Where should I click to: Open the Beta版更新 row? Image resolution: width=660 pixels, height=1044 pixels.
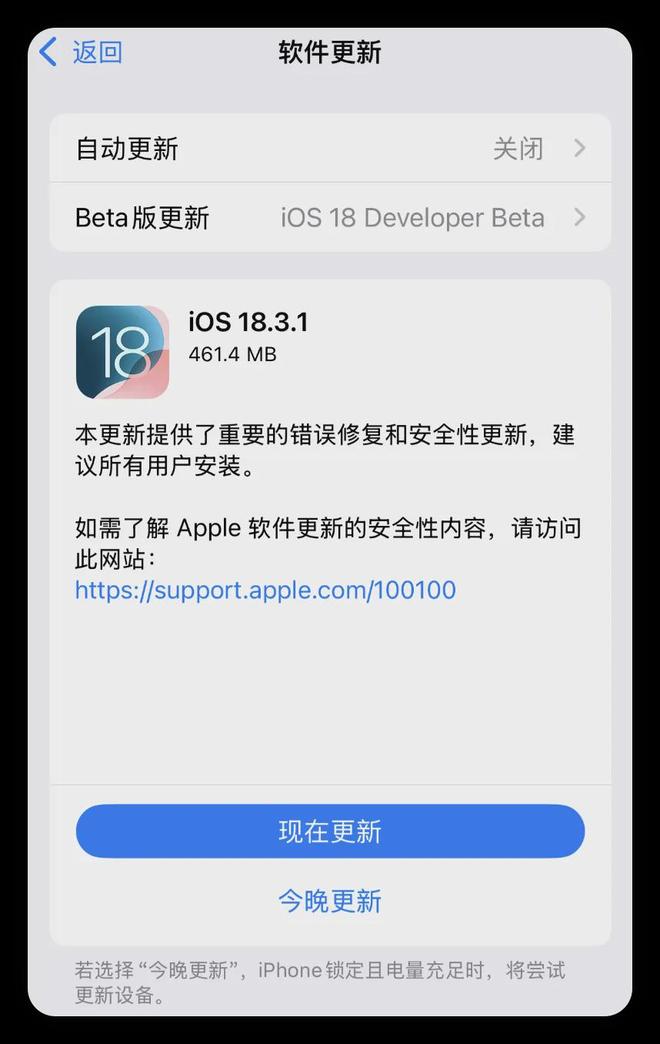[x=330, y=217]
